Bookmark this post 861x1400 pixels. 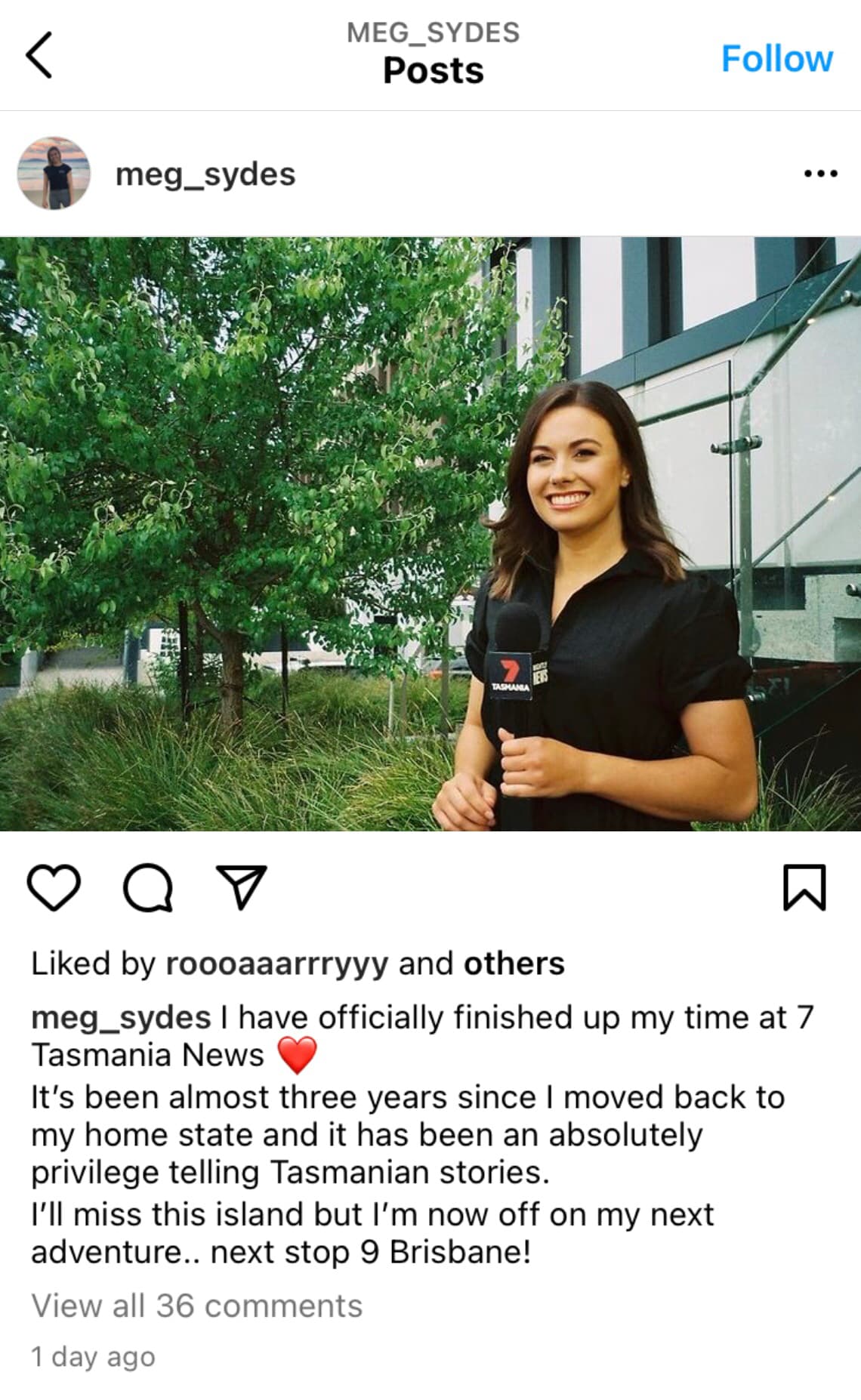(805, 887)
